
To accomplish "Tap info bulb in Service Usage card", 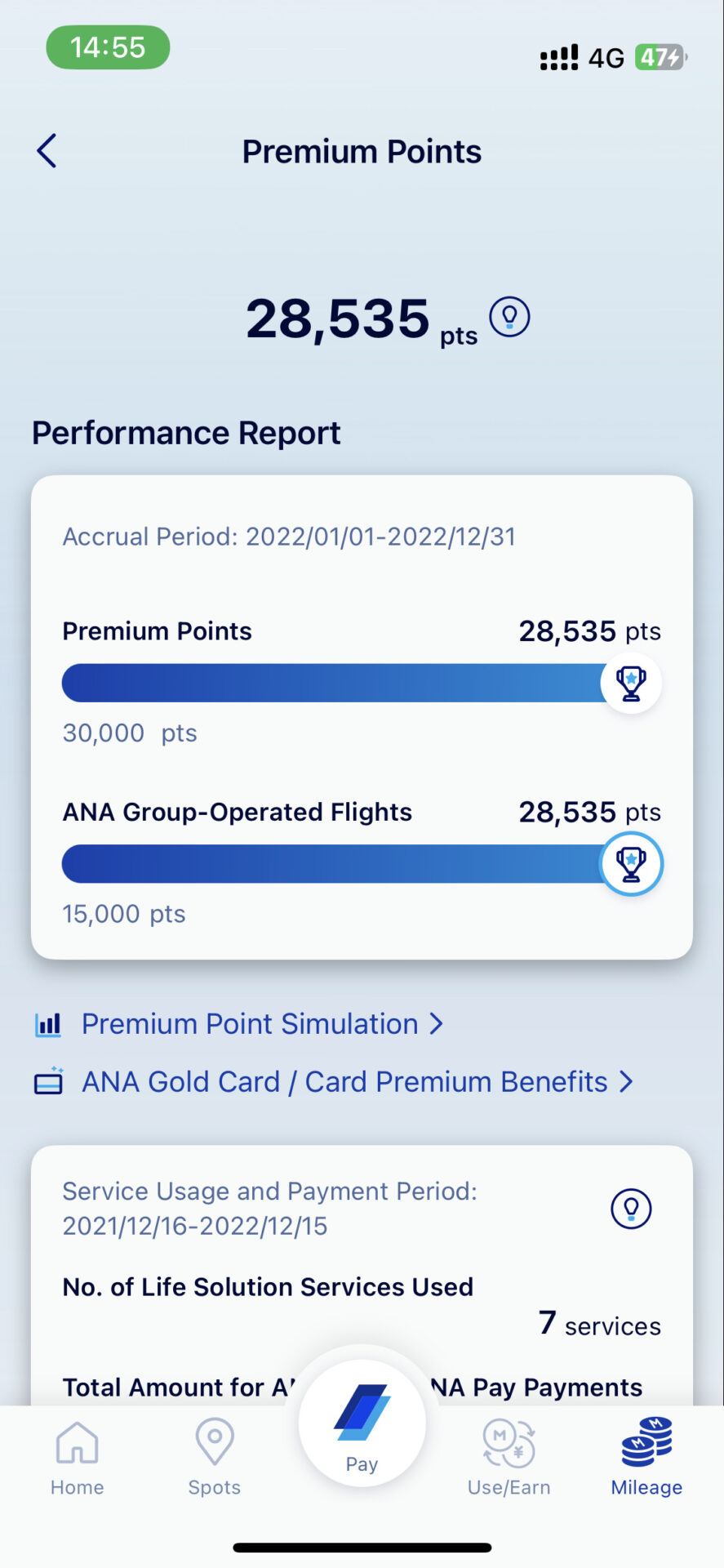I will click(x=631, y=1208).
